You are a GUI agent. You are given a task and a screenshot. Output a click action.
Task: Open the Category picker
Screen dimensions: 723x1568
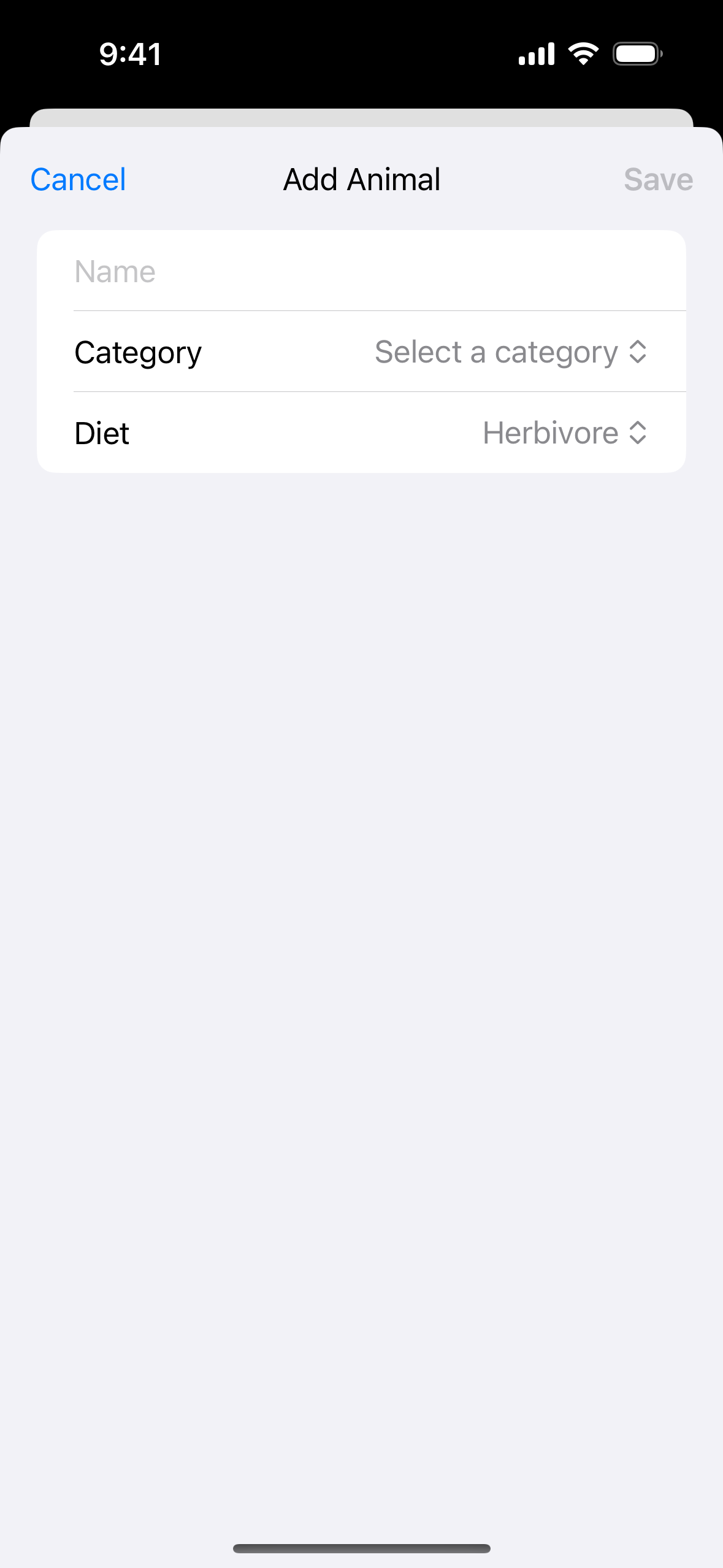tap(510, 352)
